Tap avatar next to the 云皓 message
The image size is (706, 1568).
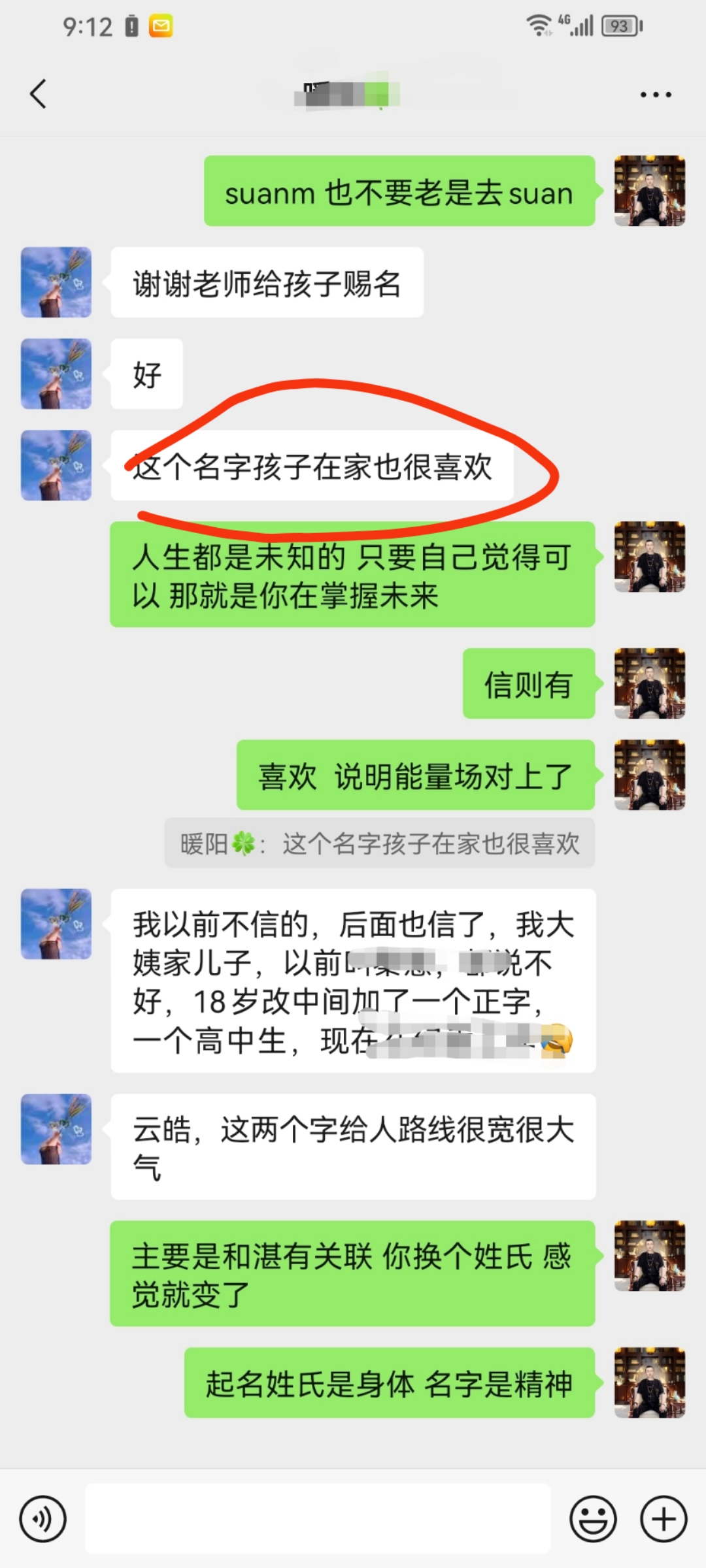click(56, 1129)
